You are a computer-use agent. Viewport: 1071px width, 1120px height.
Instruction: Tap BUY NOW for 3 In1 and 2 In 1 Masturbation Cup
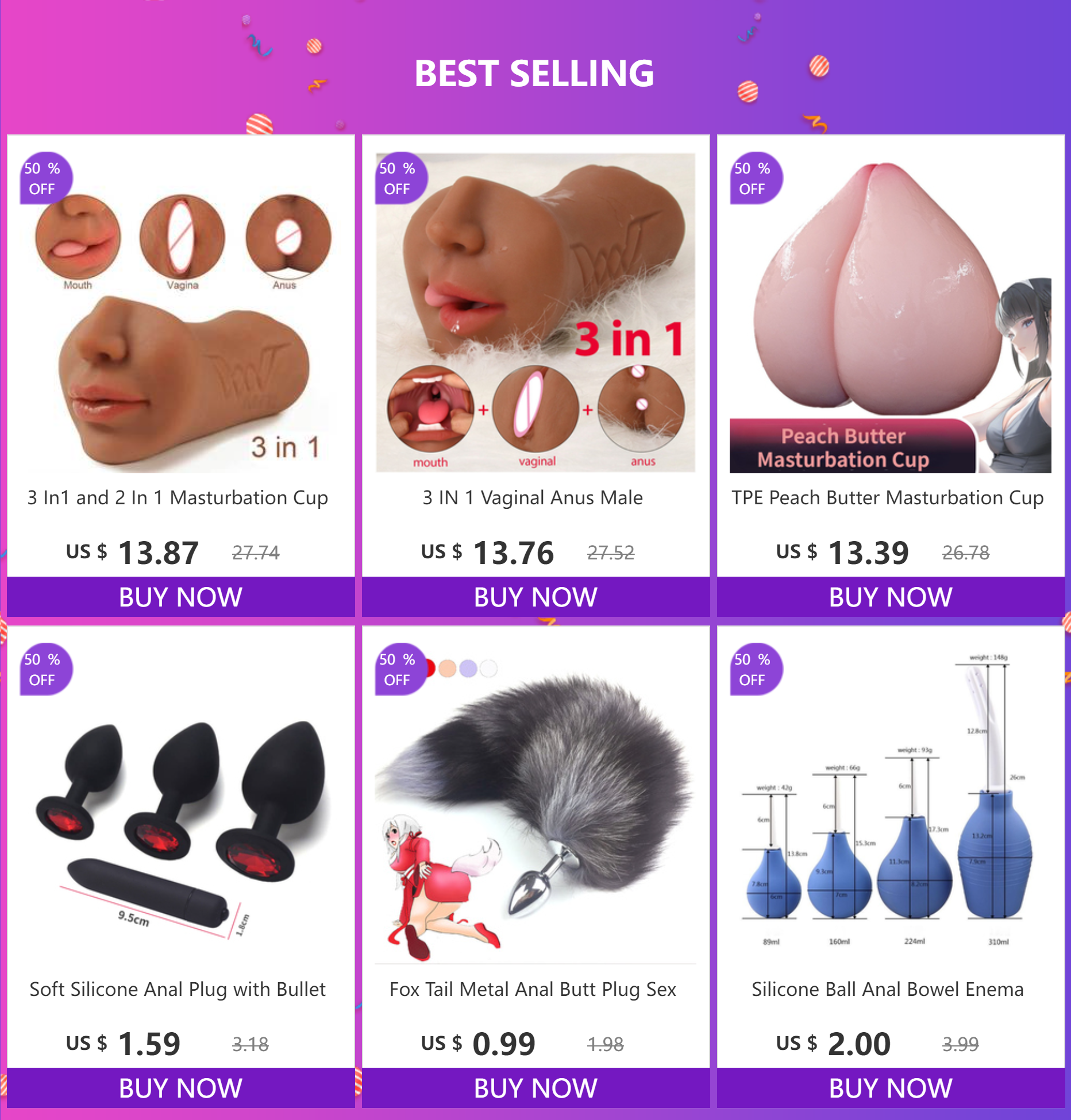pyautogui.click(x=180, y=597)
